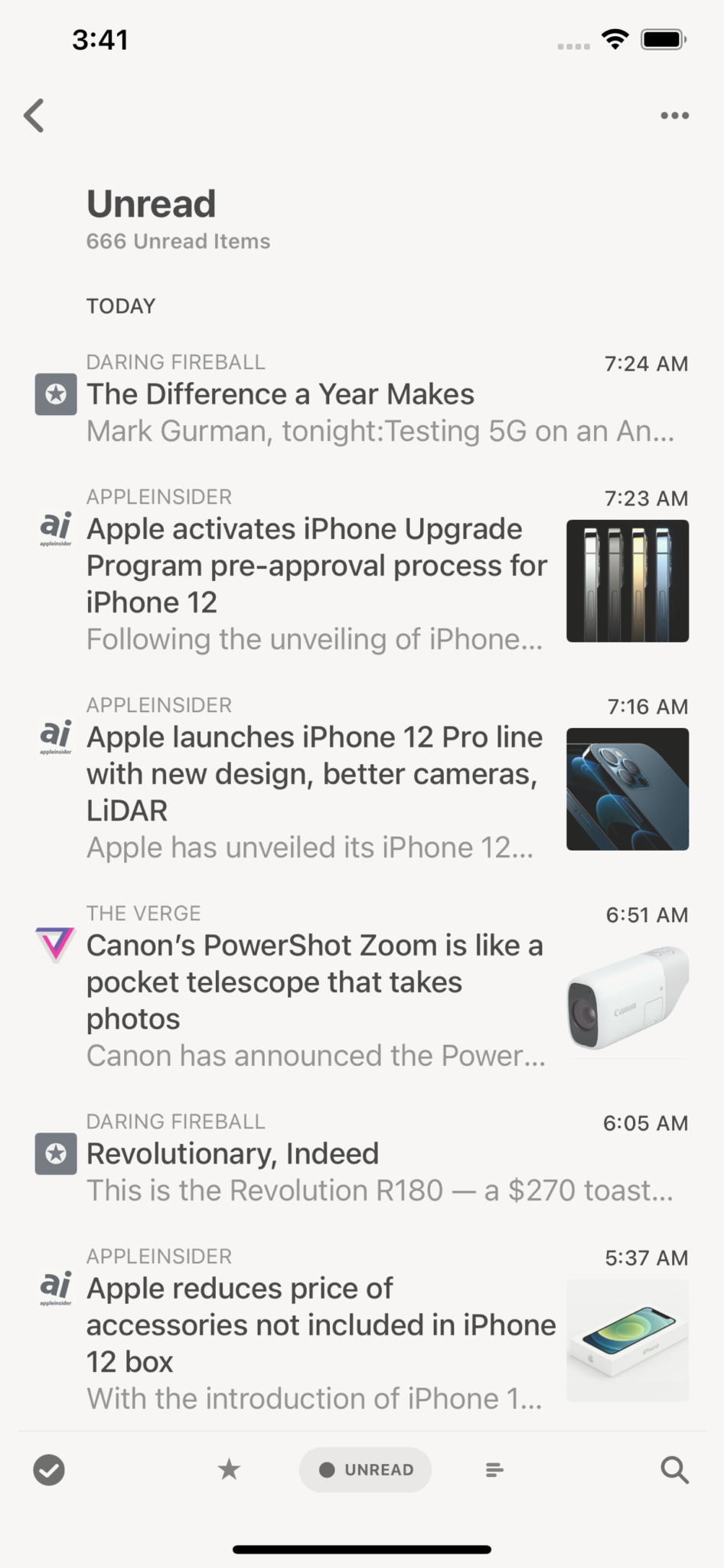Mark all as read with the checkmark icon
The image size is (724, 1568).
48,1469
